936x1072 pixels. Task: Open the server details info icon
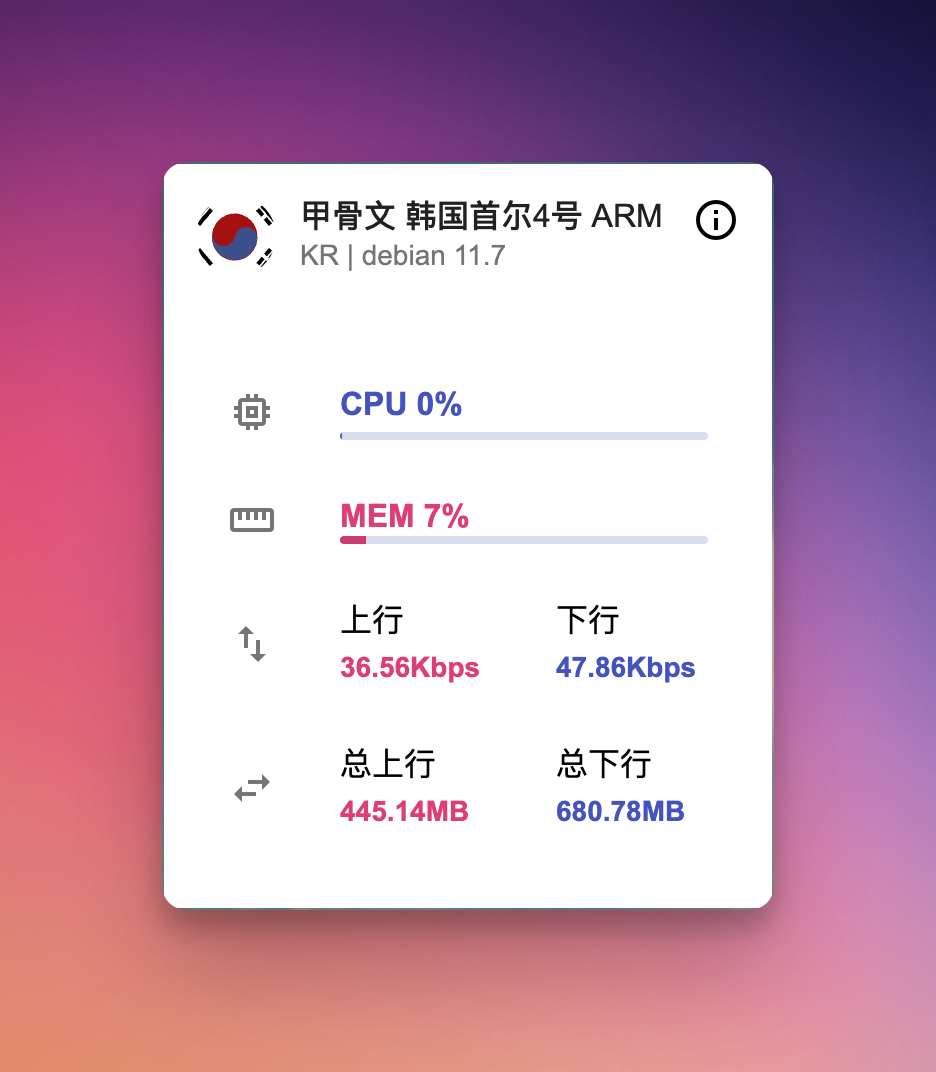715,220
